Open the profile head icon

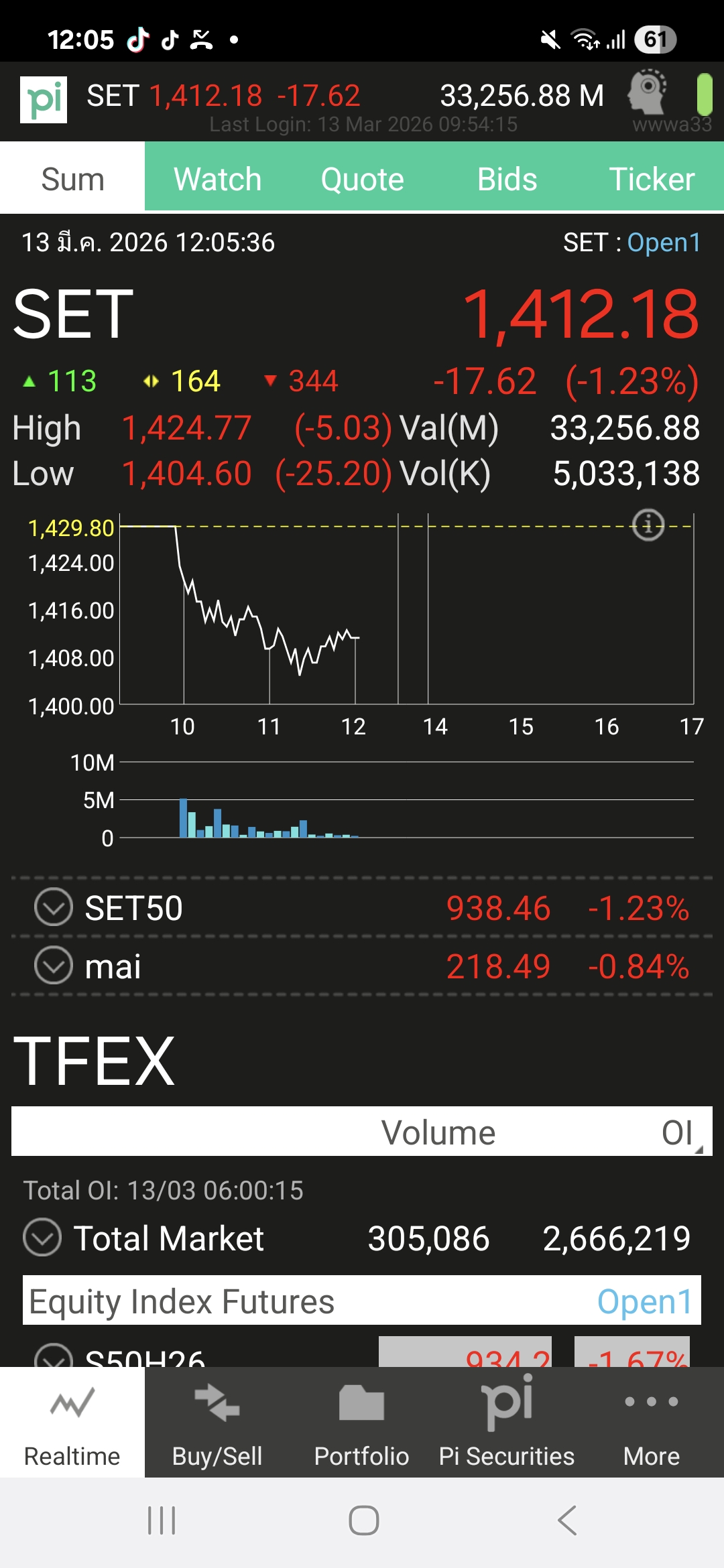[647, 92]
